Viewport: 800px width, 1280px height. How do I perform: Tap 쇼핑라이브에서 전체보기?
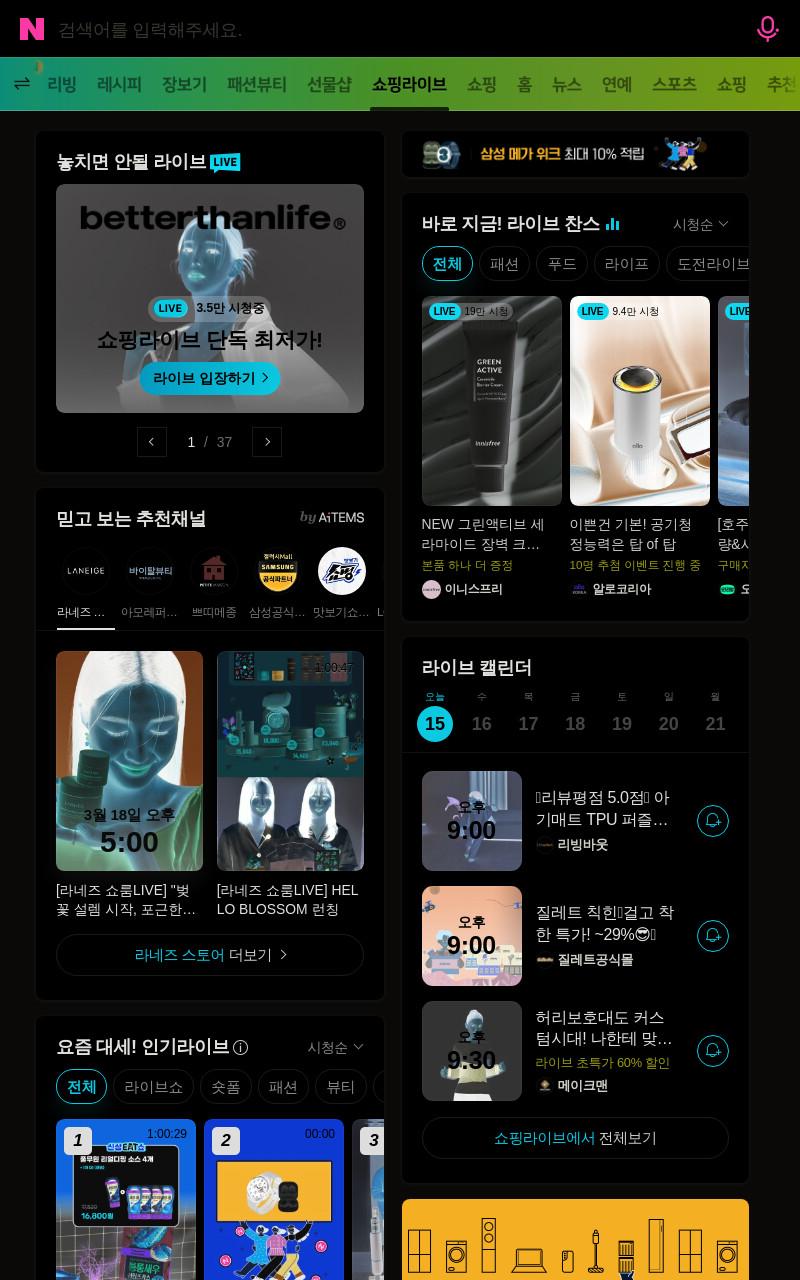click(x=575, y=1138)
